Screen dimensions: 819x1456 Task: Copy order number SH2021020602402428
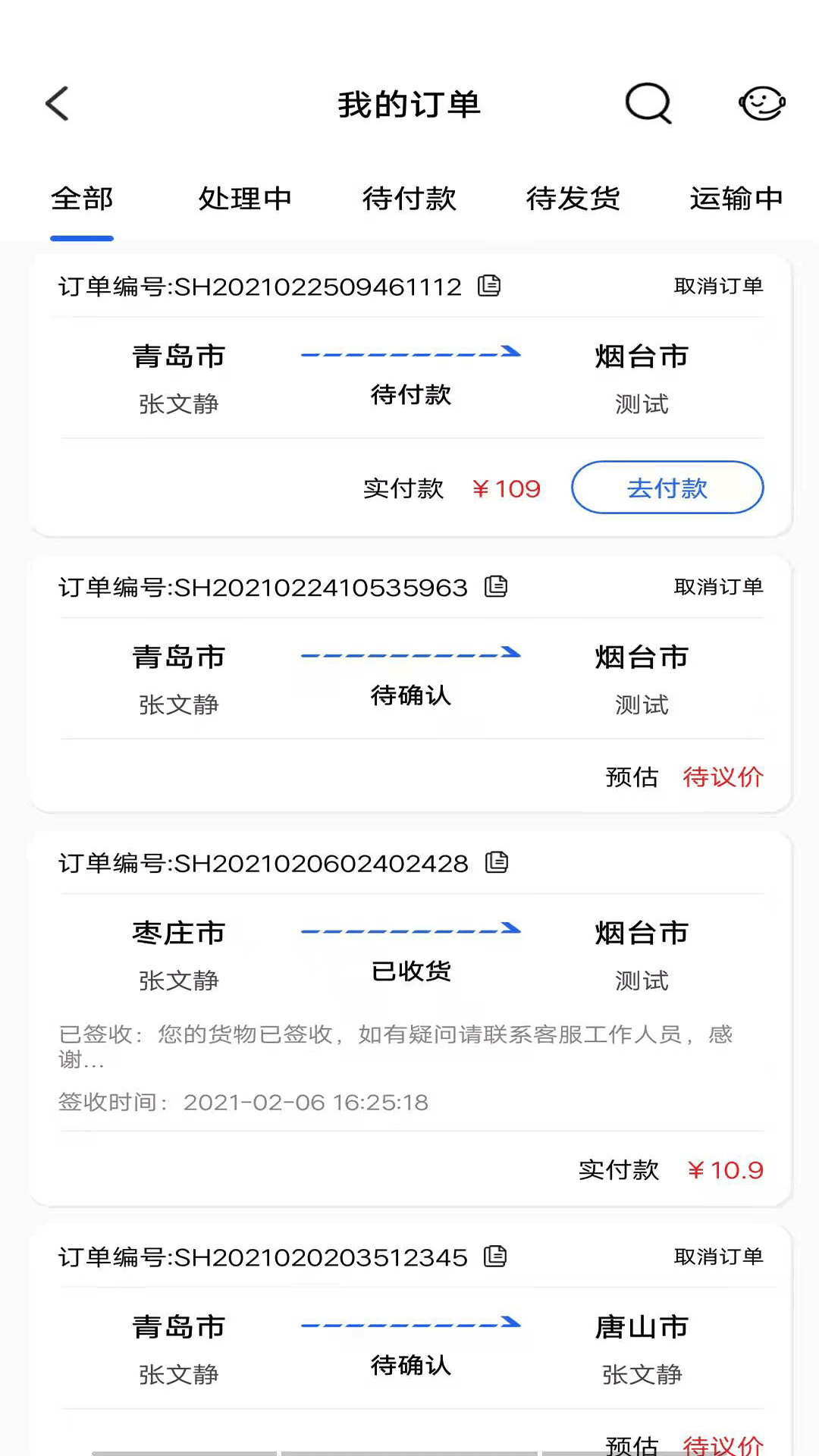pos(497,862)
